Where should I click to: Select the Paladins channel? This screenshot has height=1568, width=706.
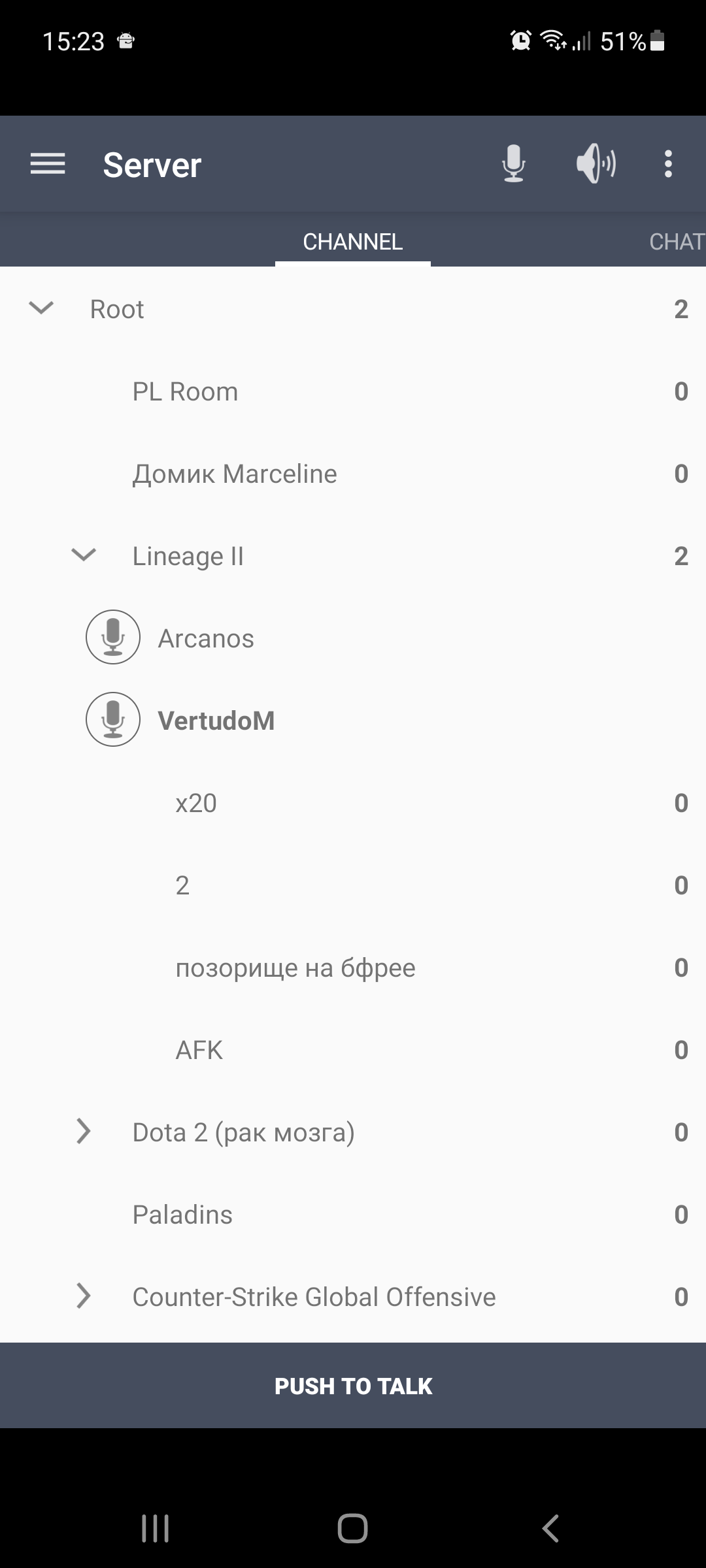(x=182, y=1214)
